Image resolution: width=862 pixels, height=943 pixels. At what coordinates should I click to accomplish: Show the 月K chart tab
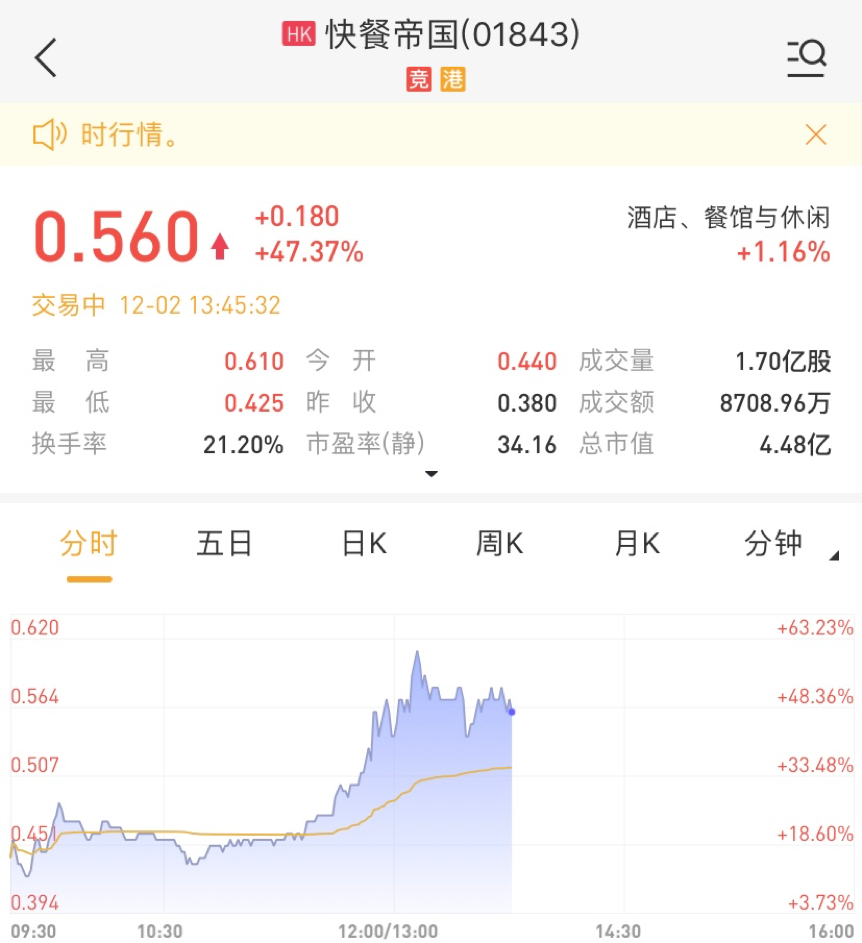637,544
